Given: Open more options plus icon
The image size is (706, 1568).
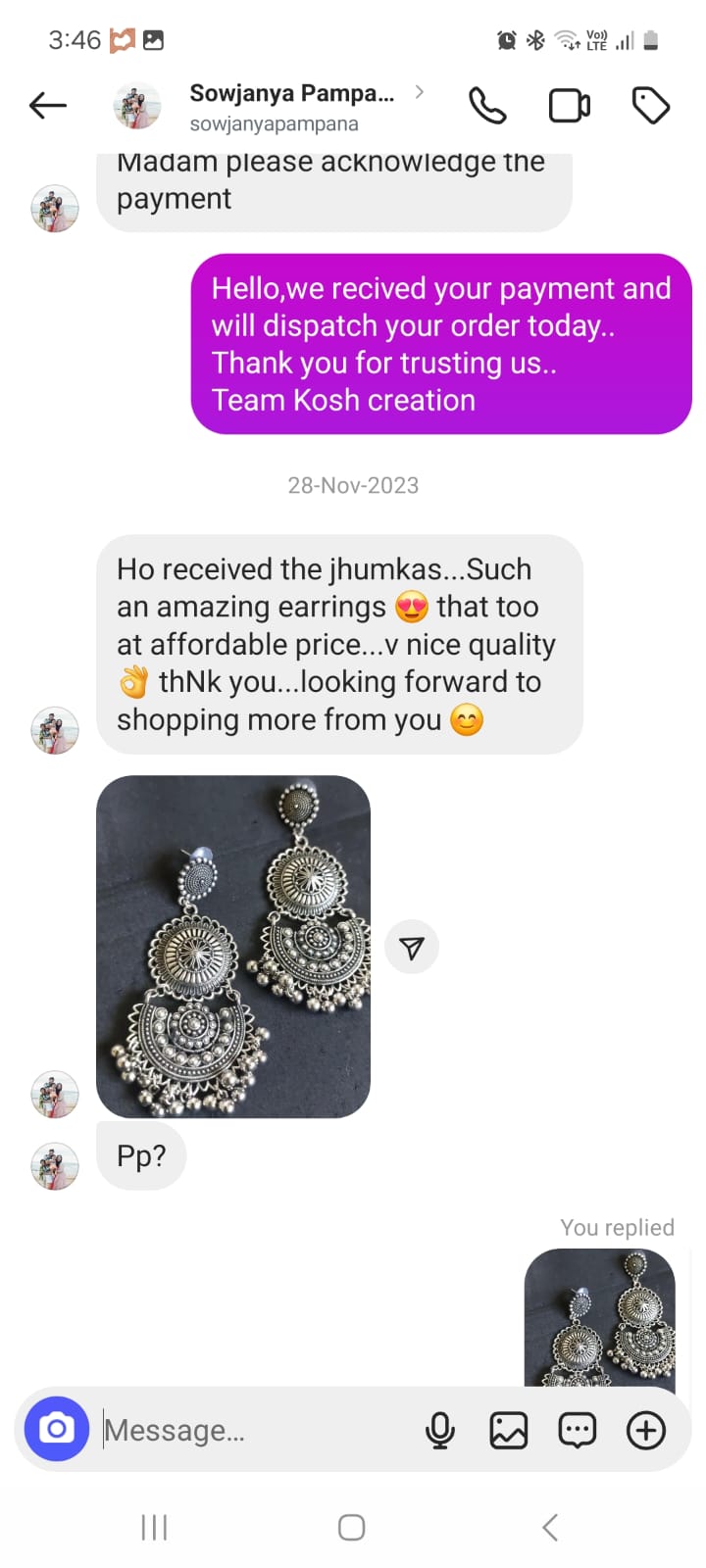Looking at the screenshot, I should coord(645,1431).
